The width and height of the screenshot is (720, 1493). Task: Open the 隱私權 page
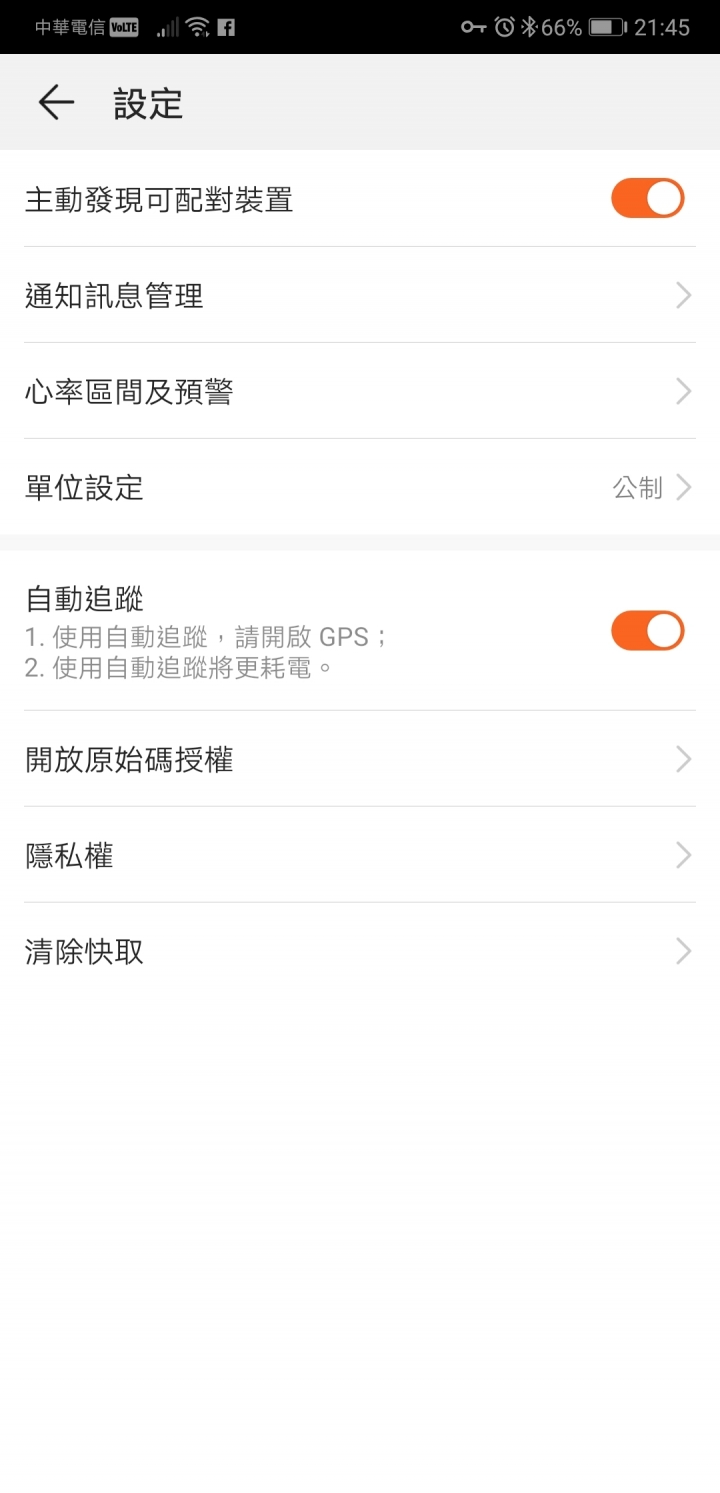pos(360,855)
